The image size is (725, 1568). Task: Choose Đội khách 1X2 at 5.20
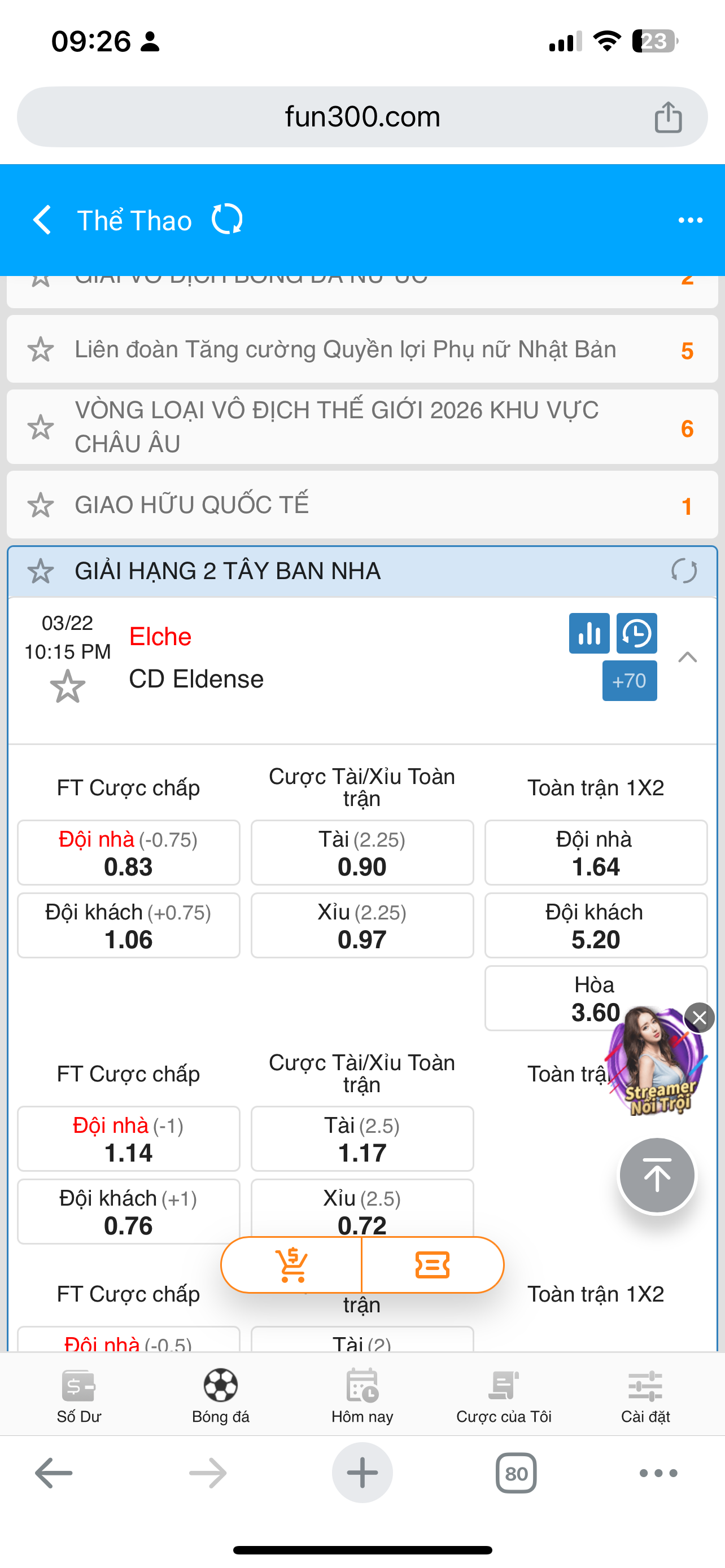tap(595, 925)
